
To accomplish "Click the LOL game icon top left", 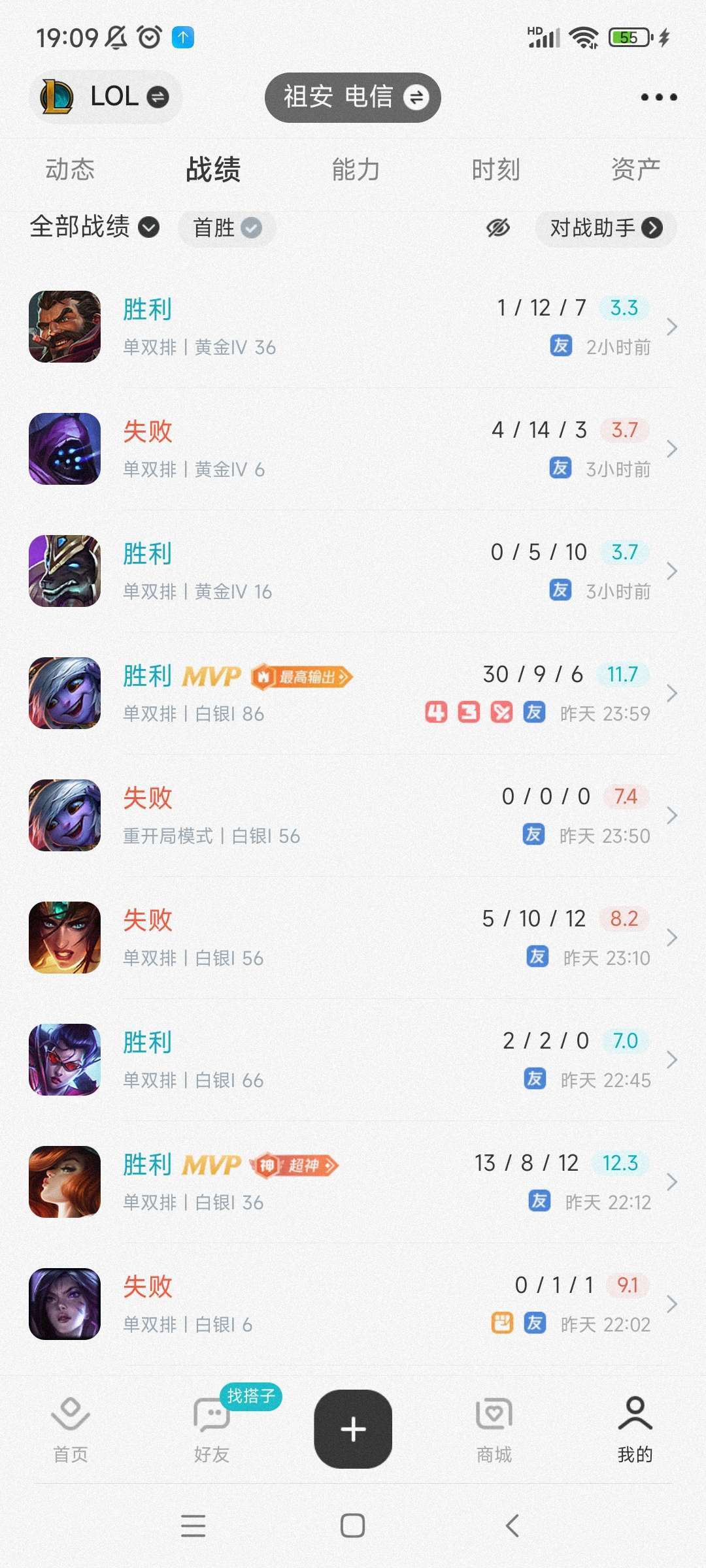I will [x=59, y=97].
